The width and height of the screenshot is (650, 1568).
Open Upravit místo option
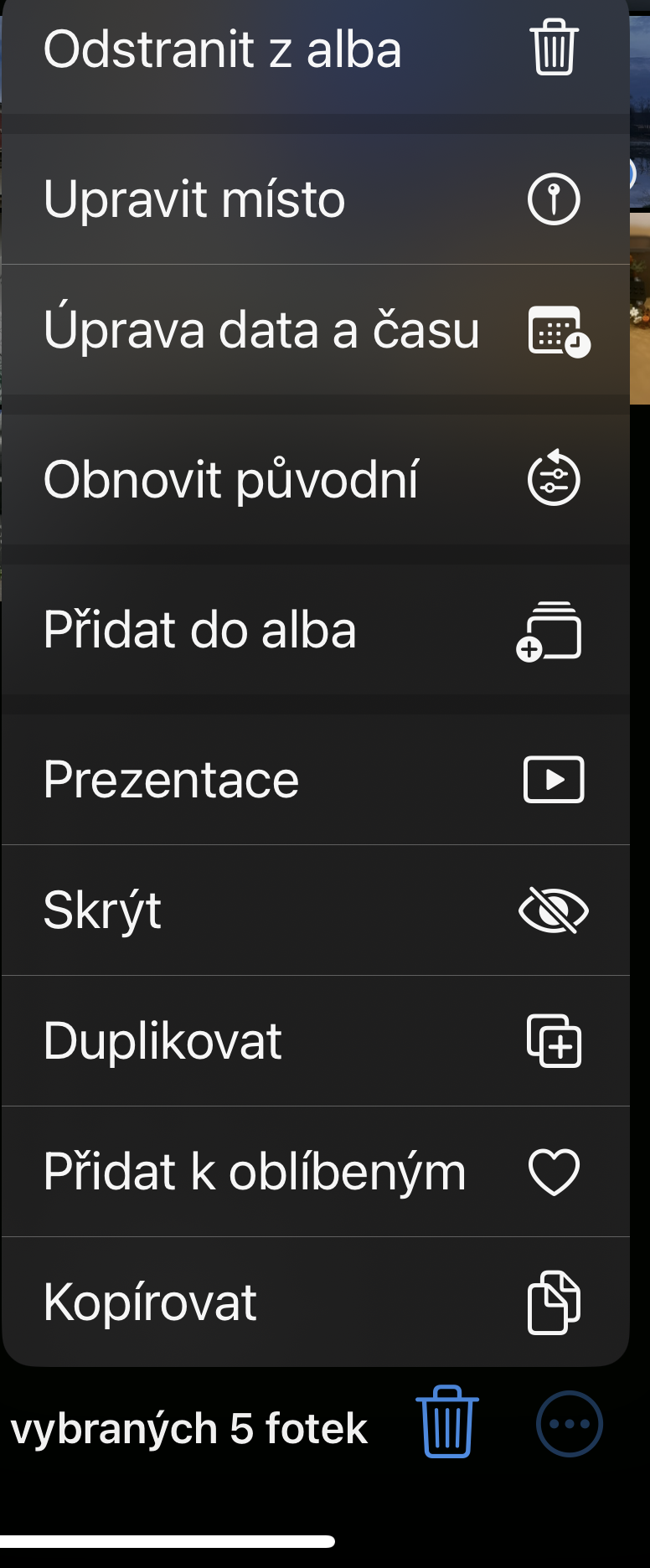click(315, 199)
